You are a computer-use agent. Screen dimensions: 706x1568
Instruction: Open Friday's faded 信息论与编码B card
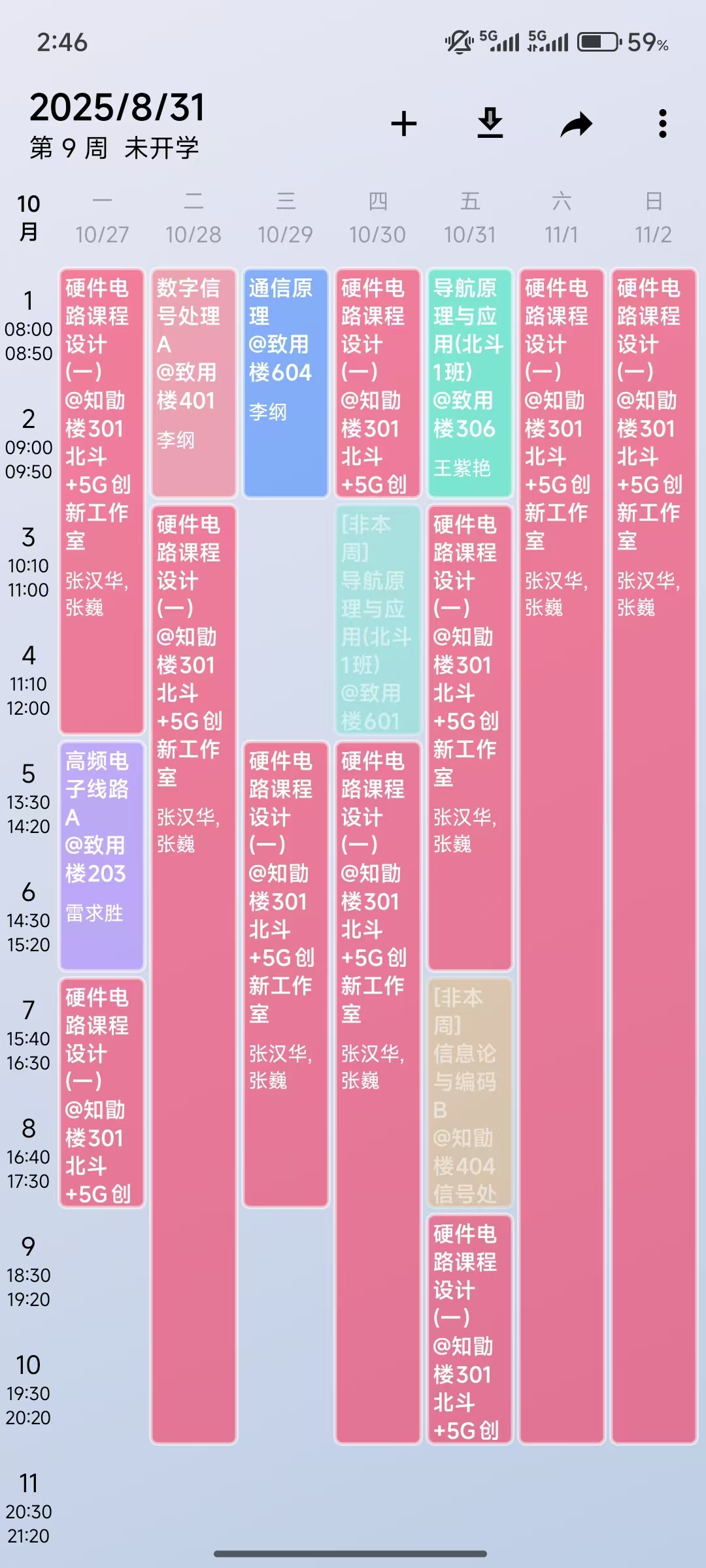[469, 1092]
